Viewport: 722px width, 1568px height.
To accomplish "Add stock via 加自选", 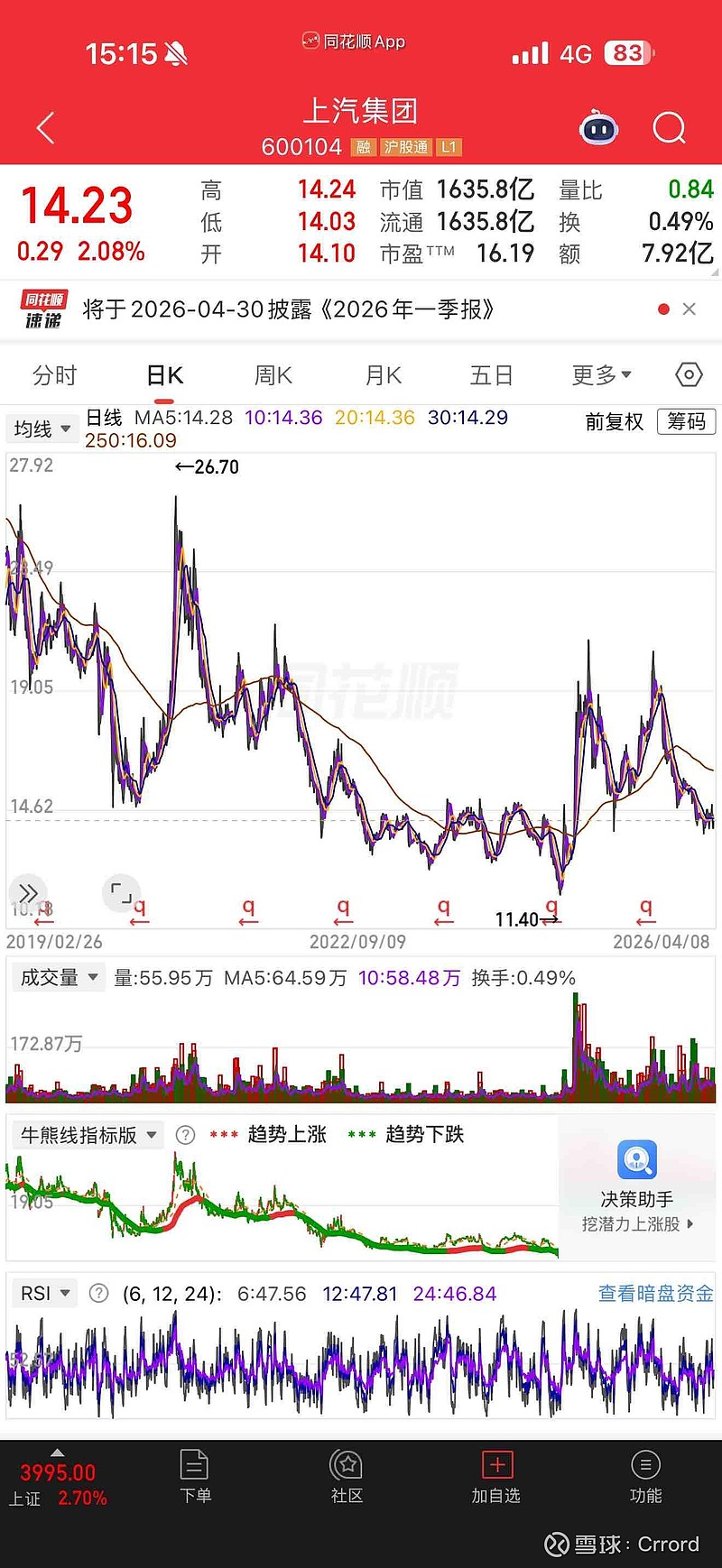I will (496, 1476).
